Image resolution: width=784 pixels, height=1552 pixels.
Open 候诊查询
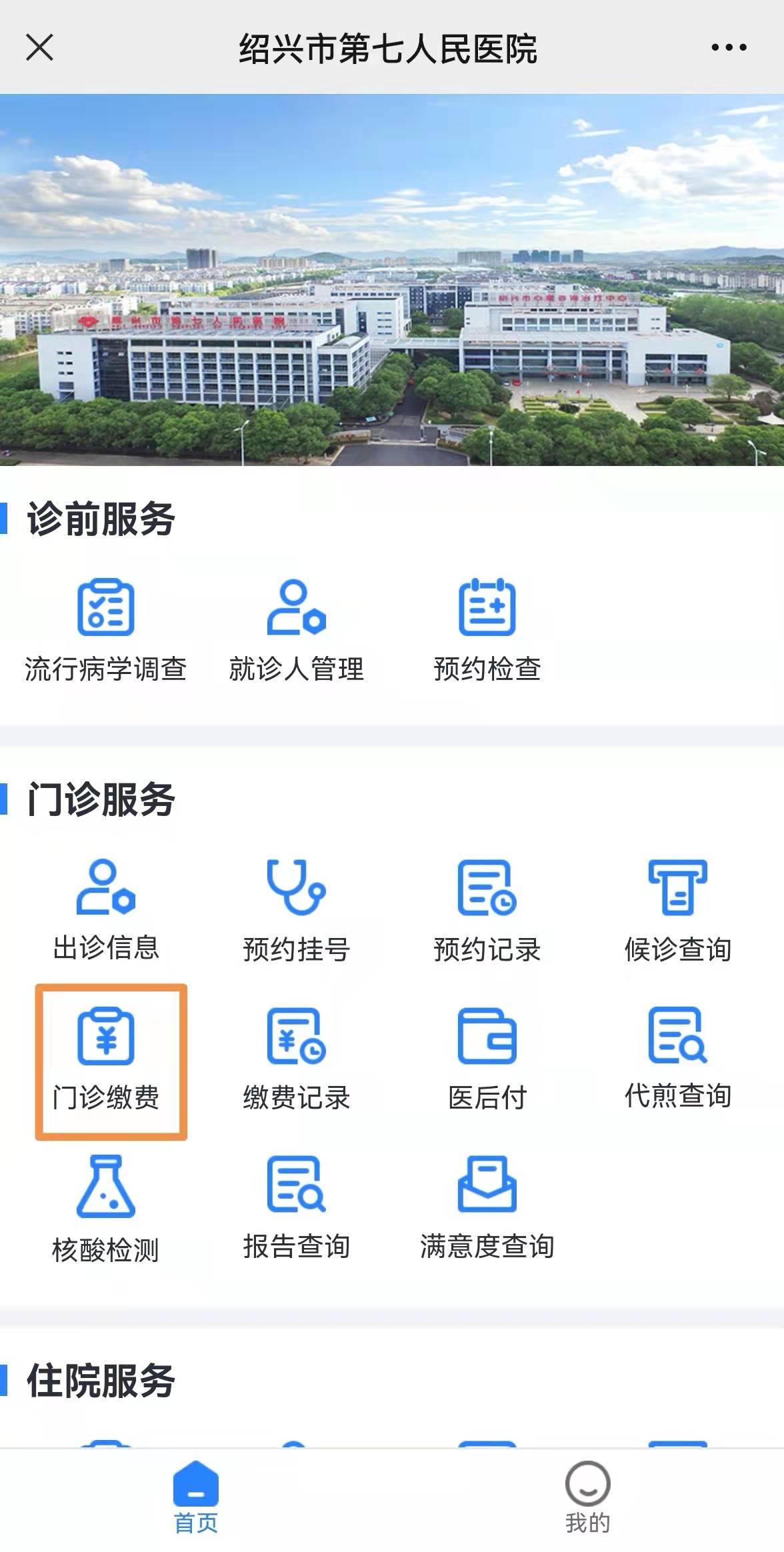pos(678,911)
